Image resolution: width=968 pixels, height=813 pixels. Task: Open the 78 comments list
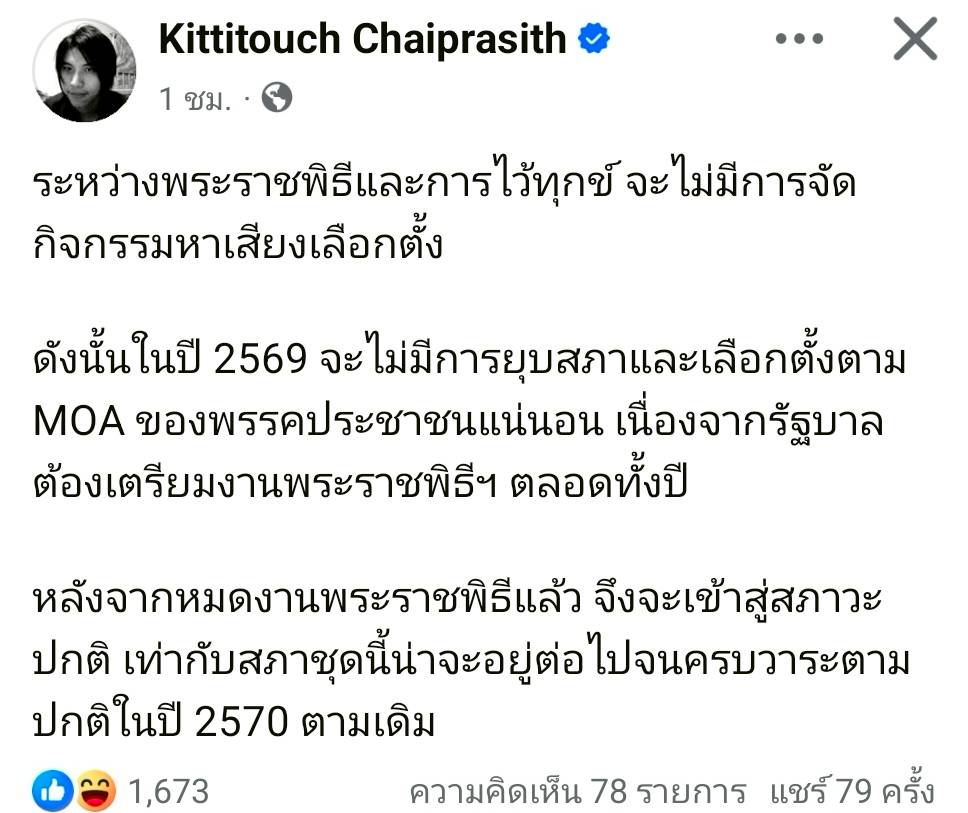pos(577,791)
